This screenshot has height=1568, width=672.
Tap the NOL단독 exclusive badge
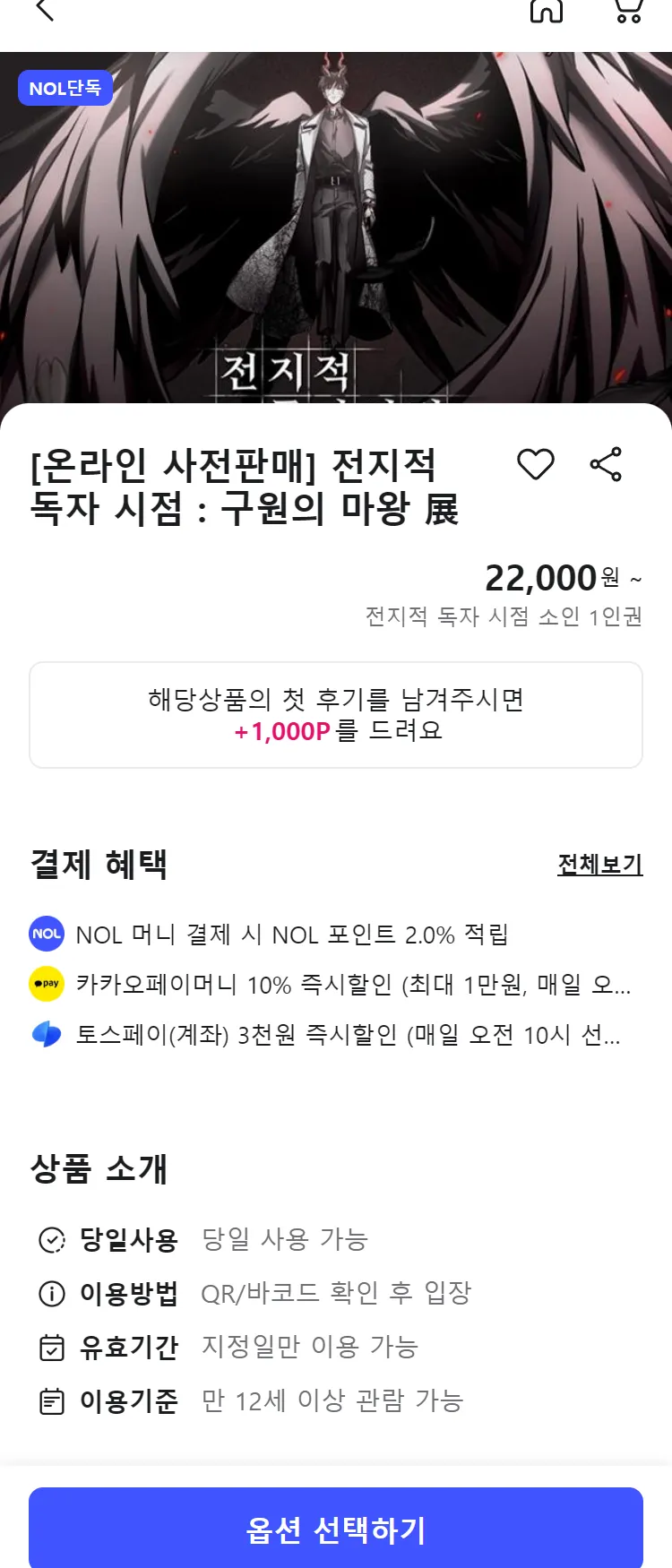point(65,89)
